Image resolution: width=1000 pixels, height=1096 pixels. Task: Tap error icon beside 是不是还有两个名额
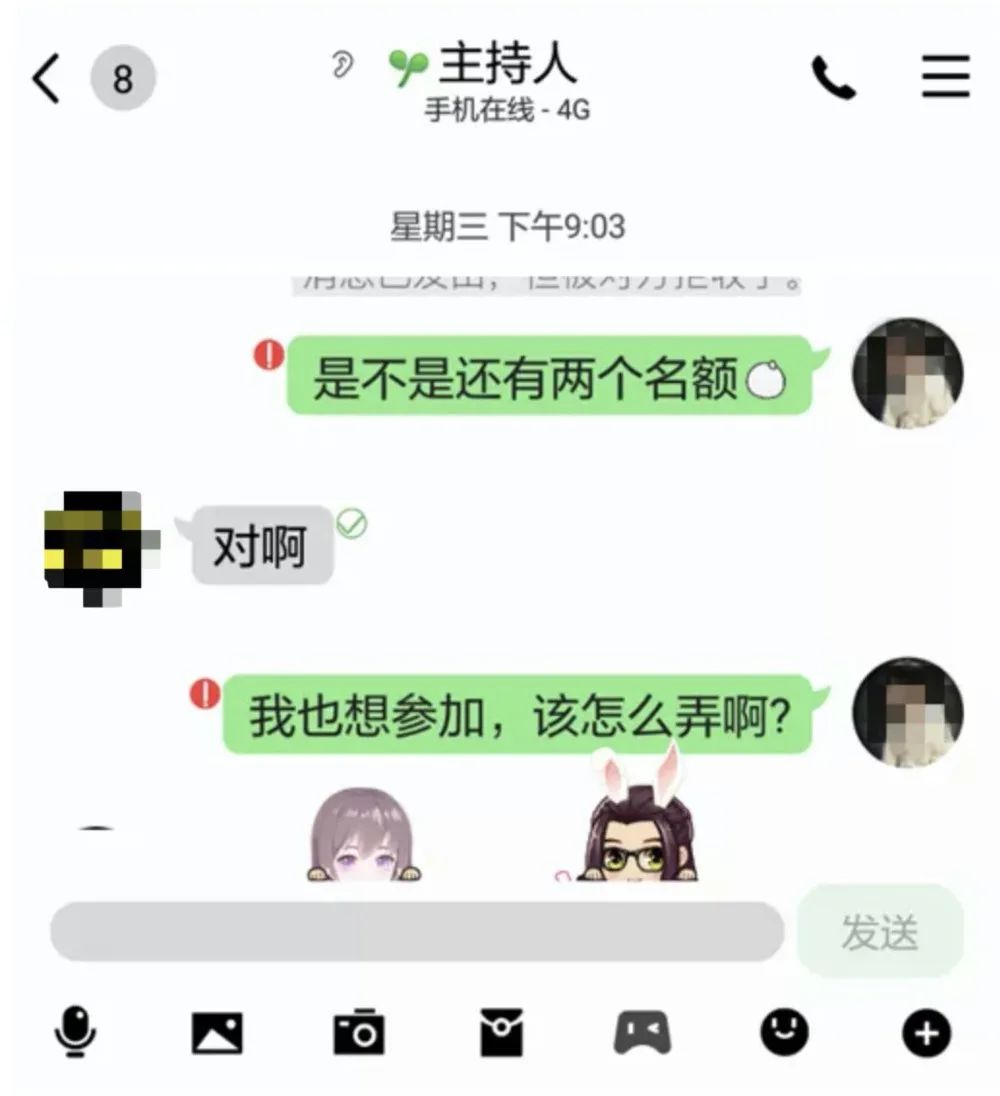268,354
